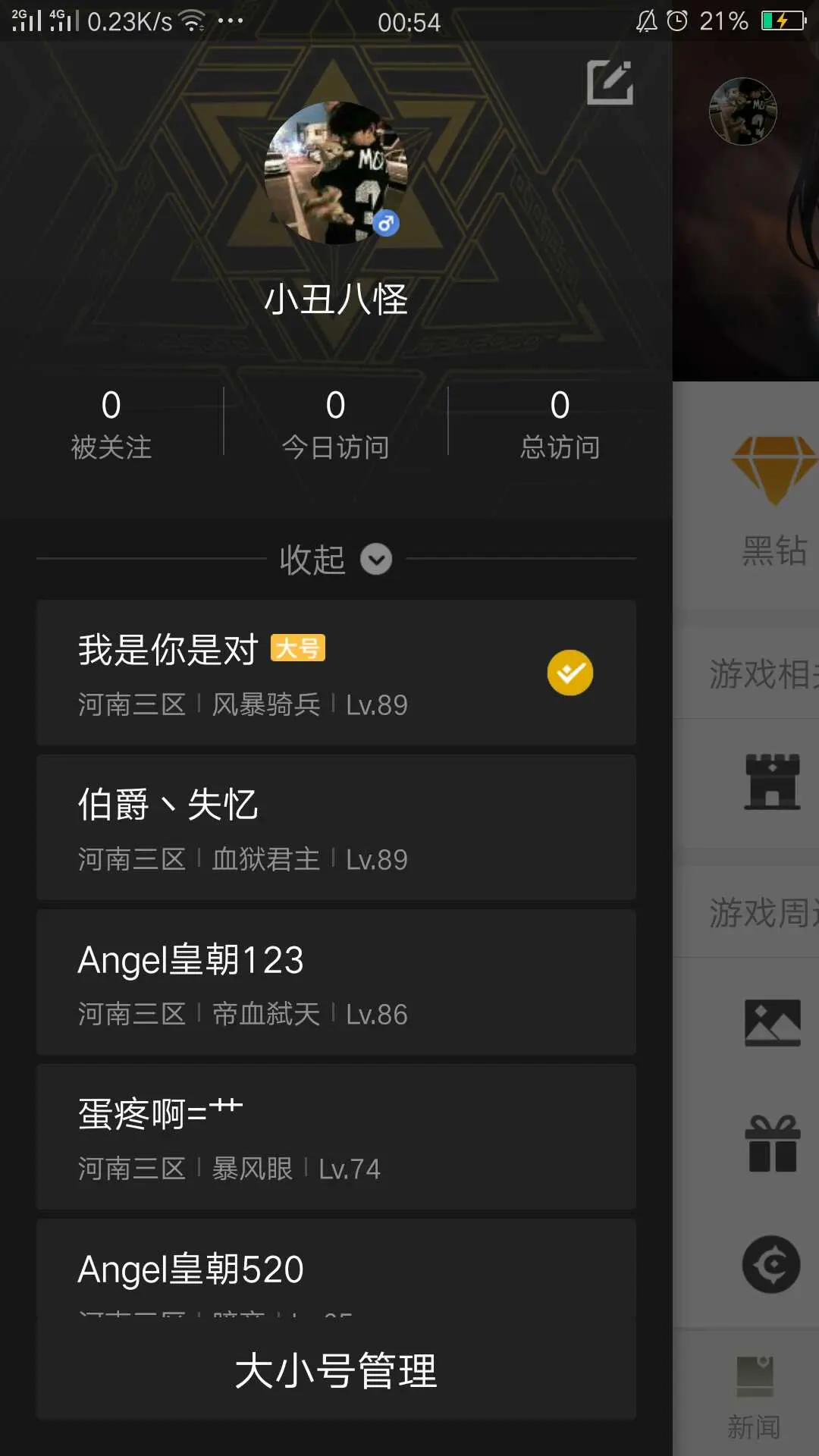Viewport: 819px width, 1456px height.
Task: Tap the small avatar in the top right
Action: pyautogui.click(x=742, y=111)
